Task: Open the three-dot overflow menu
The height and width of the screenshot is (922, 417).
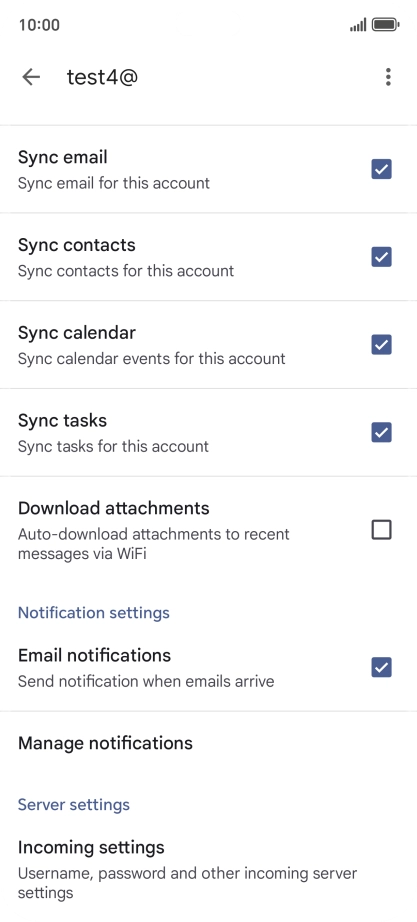Action: pyautogui.click(x=388, y=77)
